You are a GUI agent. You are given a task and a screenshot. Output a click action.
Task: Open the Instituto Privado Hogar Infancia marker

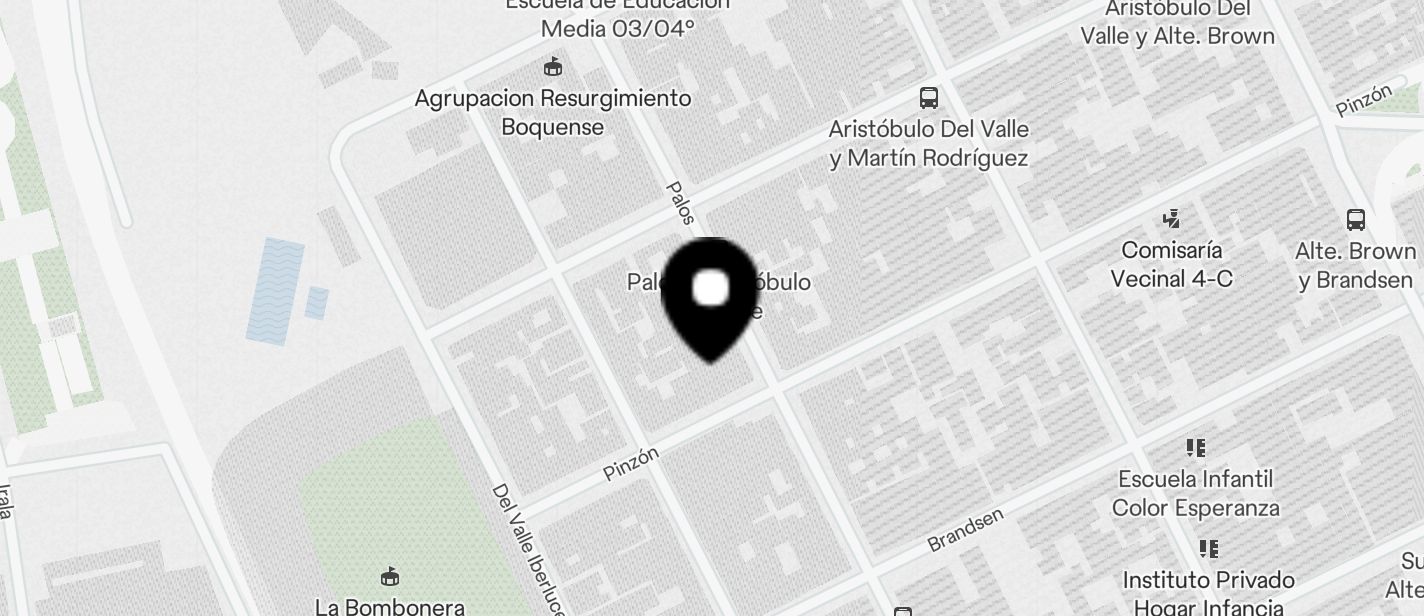1208,549
